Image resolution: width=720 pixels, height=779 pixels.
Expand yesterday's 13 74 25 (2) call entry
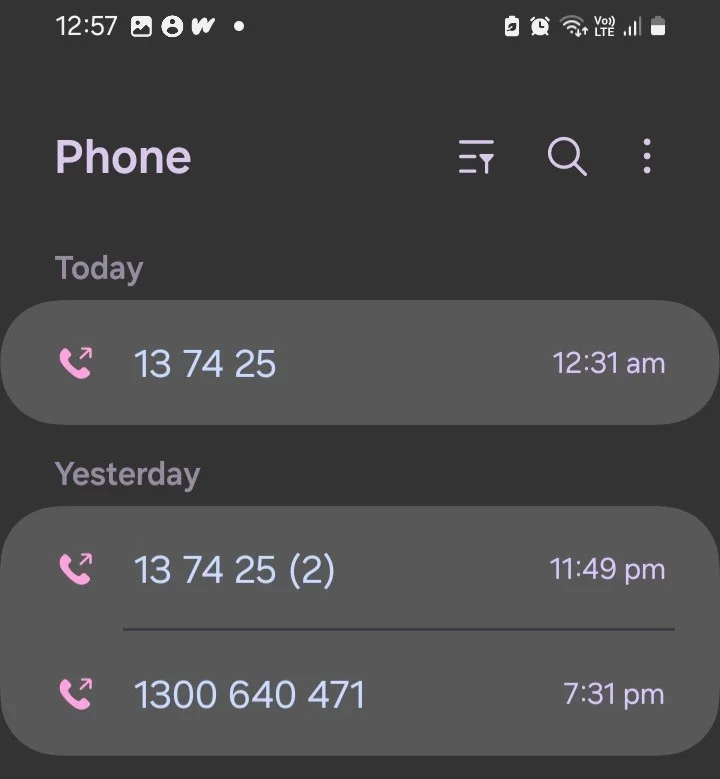click(359, 569)
